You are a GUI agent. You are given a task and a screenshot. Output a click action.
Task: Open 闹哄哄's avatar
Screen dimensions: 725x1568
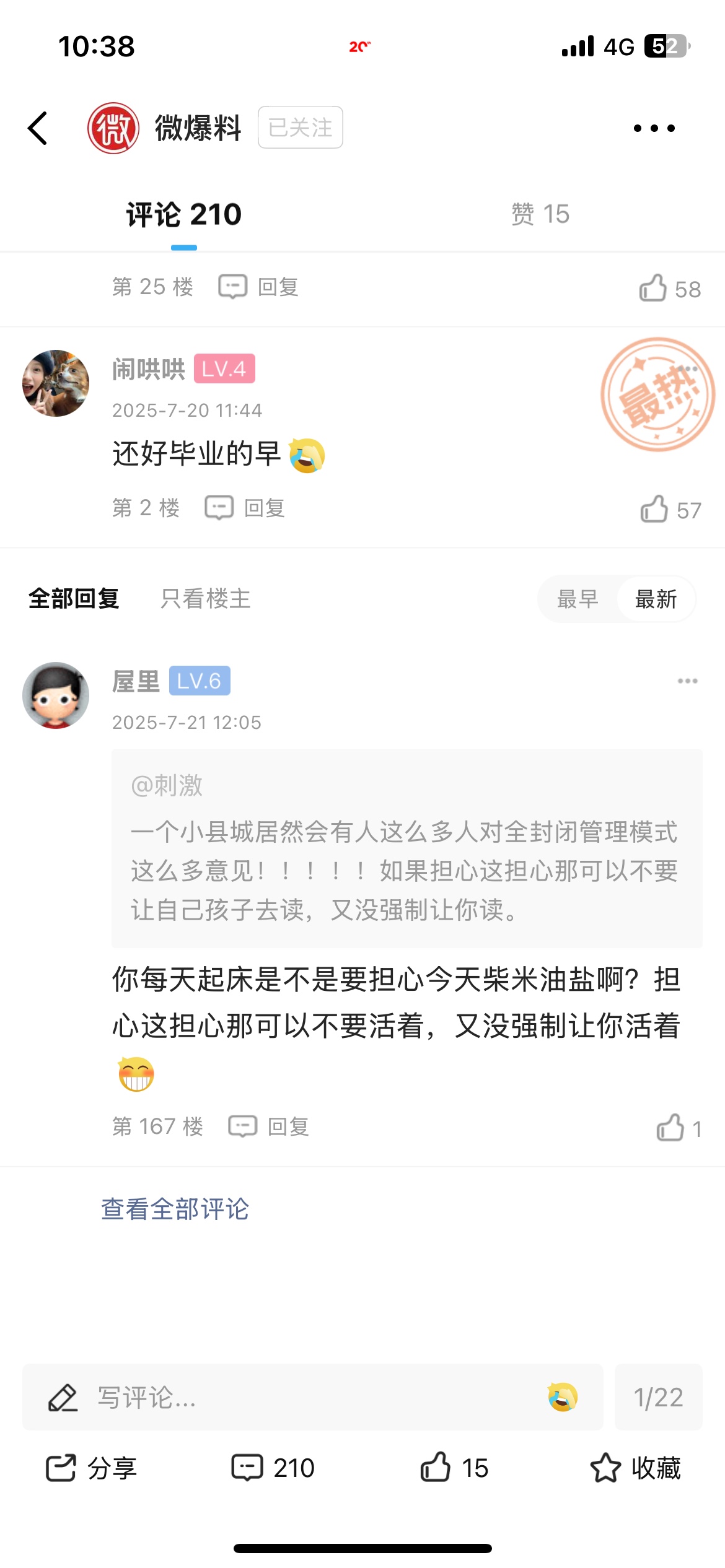click(56, 383)
